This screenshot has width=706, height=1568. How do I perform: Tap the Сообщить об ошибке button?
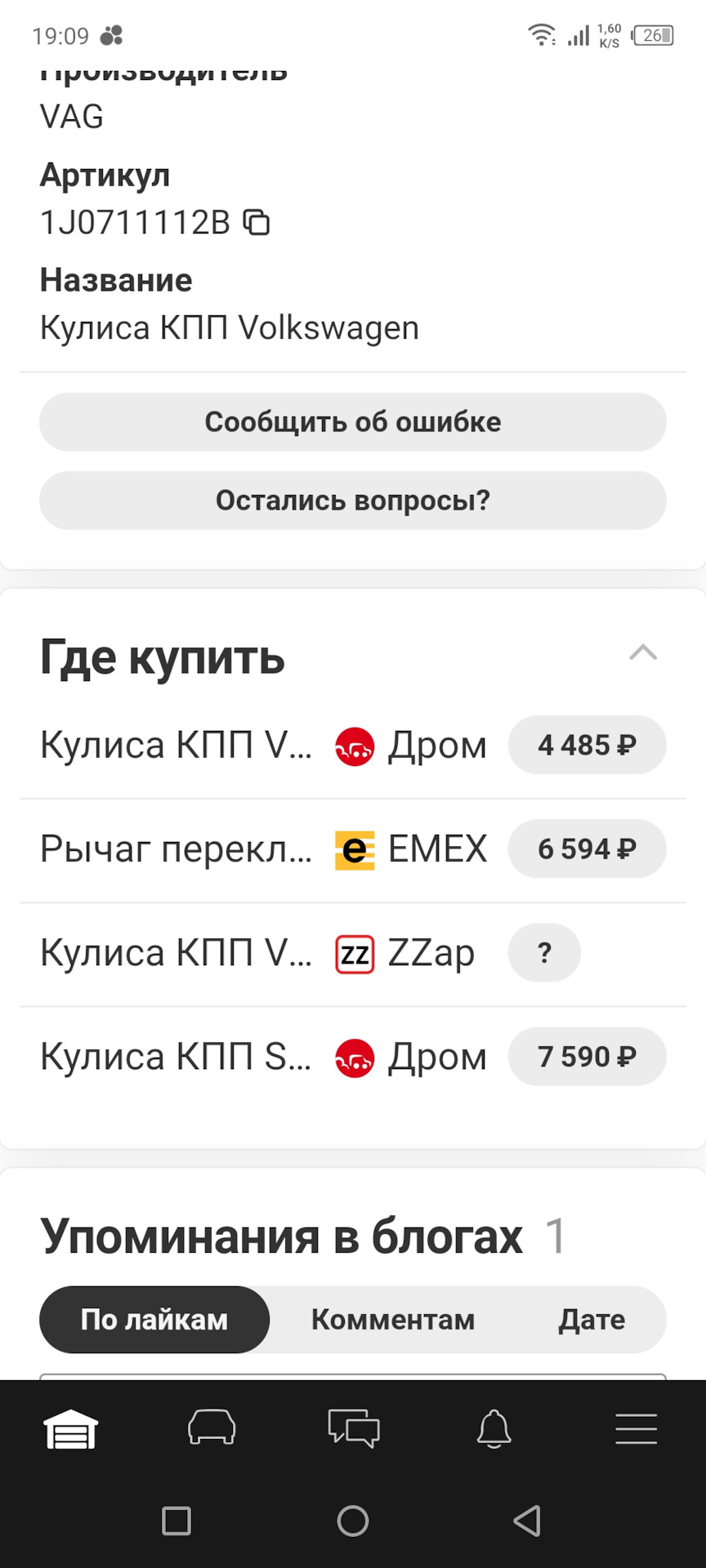coord(353,422)
